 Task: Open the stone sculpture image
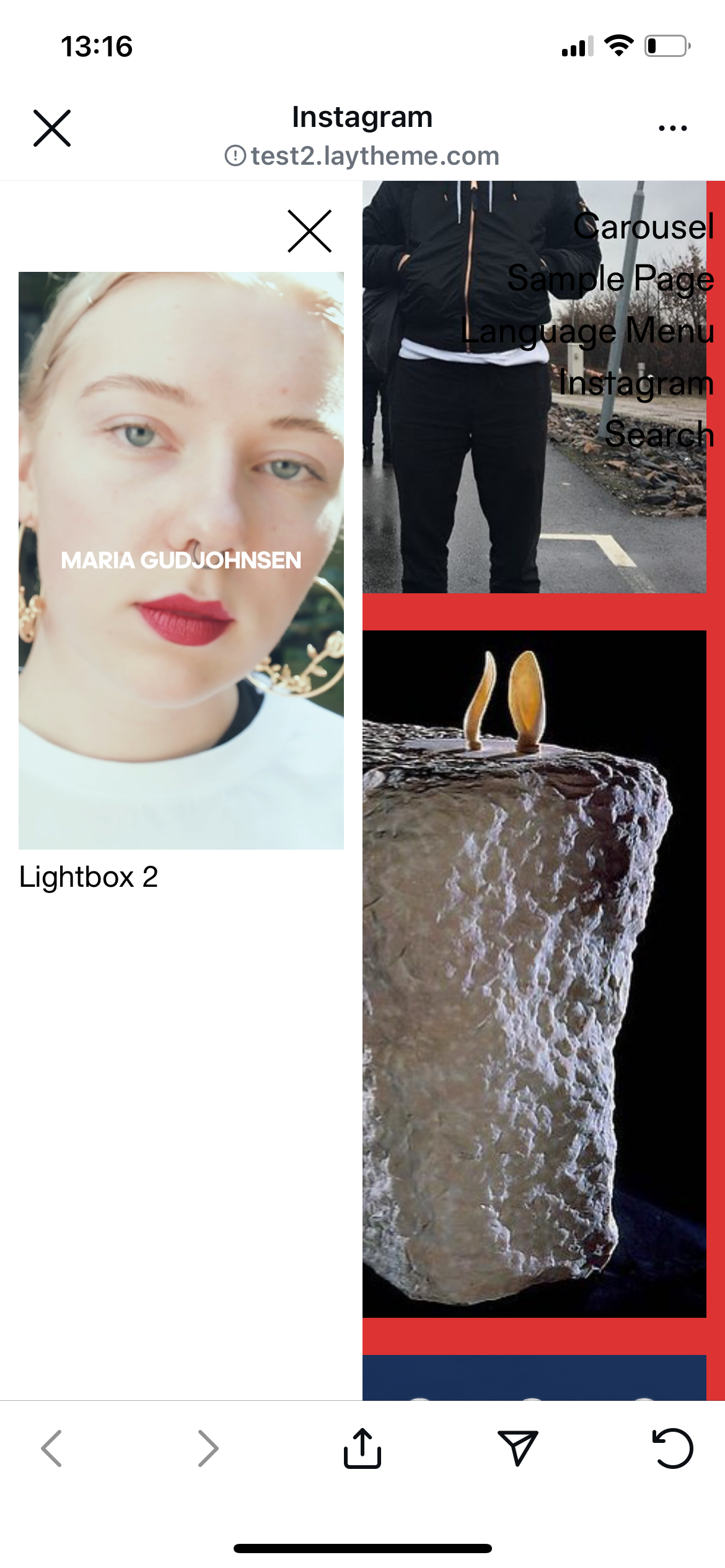pos(534,972)
